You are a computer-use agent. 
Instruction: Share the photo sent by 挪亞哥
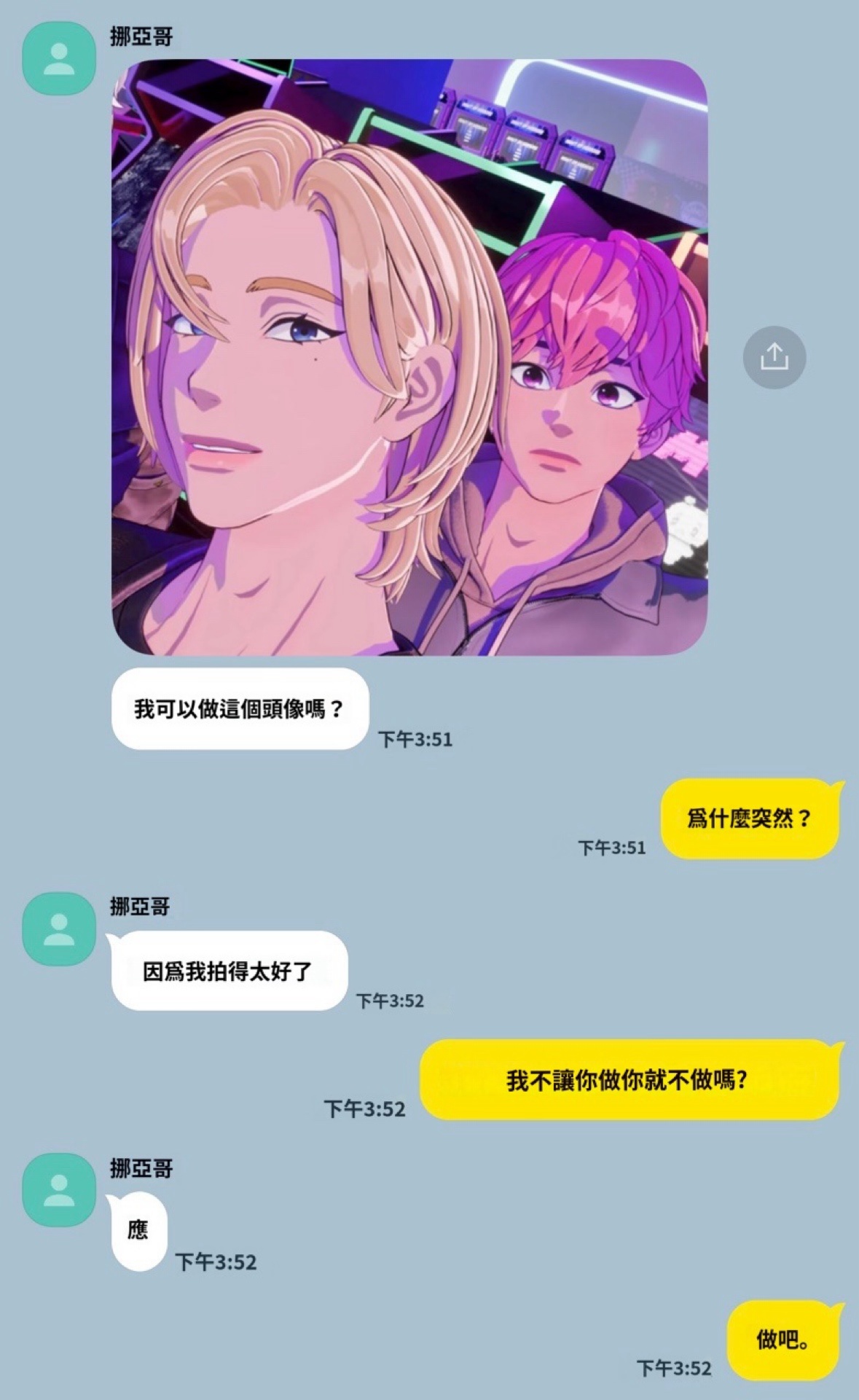(774, 357)
